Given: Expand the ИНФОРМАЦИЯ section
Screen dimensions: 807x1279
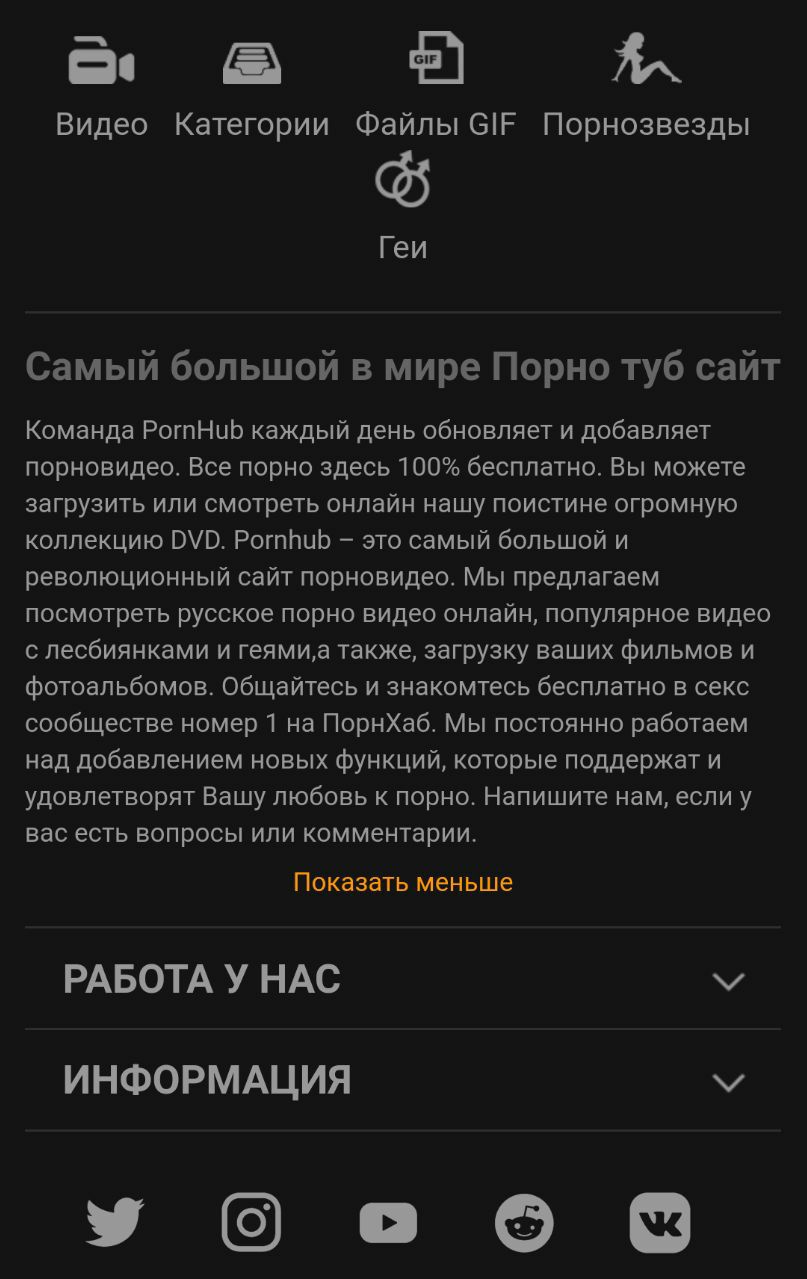Looking at the screenshot, I should click(403, 1080).
